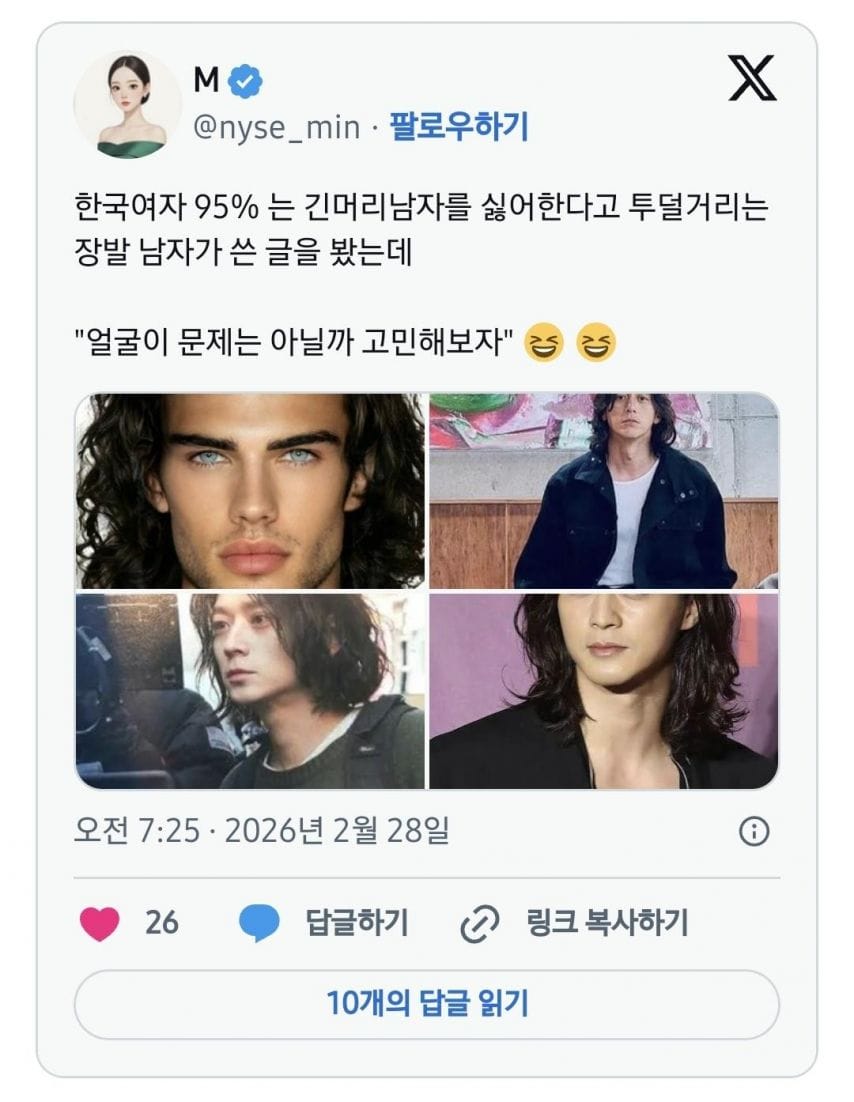Screen dimensions: 854x1102
Task: Copy the post link with 링크 복사하기
Action: (x=574, y=922)
